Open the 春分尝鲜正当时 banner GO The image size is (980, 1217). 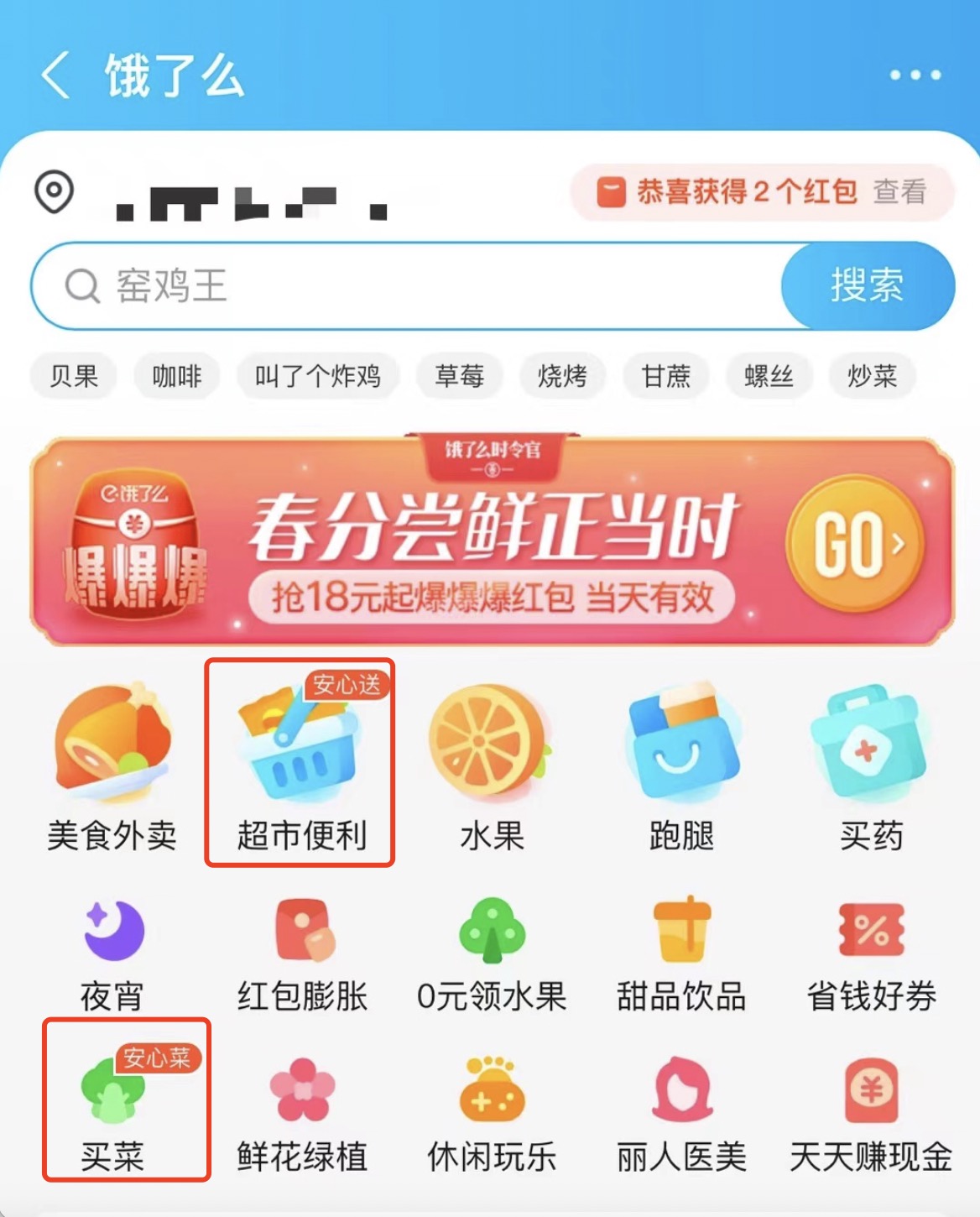click(855, 543)
